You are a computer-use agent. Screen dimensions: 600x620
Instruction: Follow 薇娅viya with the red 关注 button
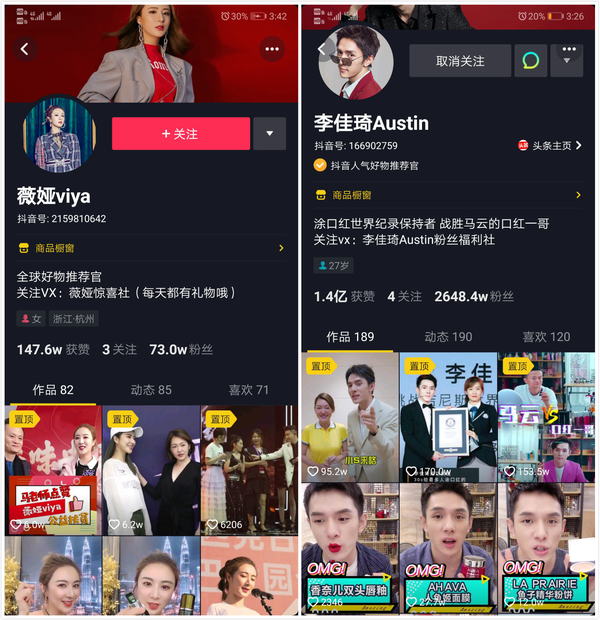click(181, 133)
